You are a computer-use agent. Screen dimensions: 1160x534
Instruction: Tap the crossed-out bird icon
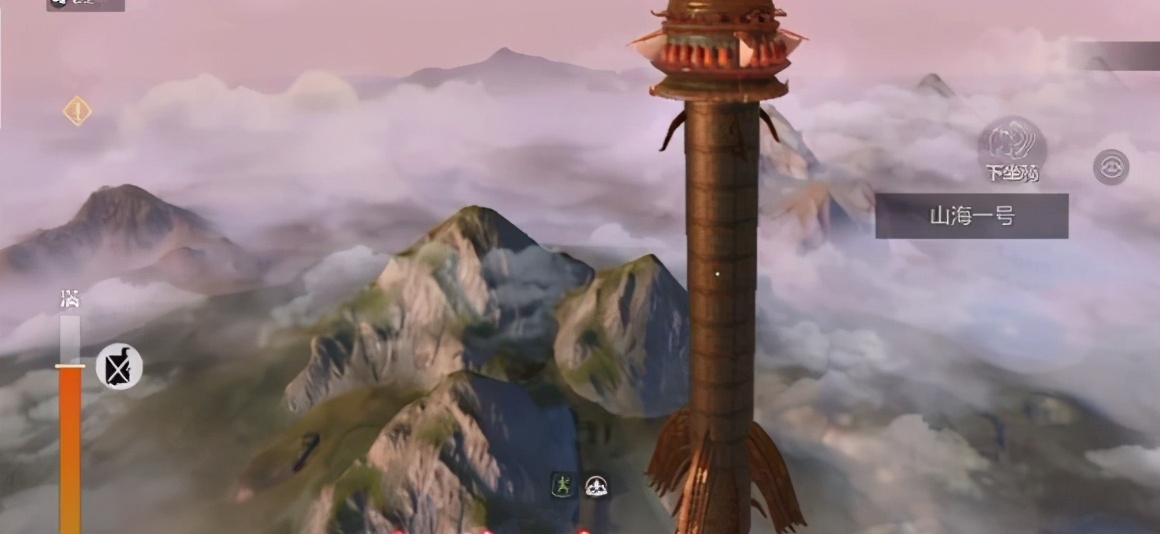(x=119, y=367)
